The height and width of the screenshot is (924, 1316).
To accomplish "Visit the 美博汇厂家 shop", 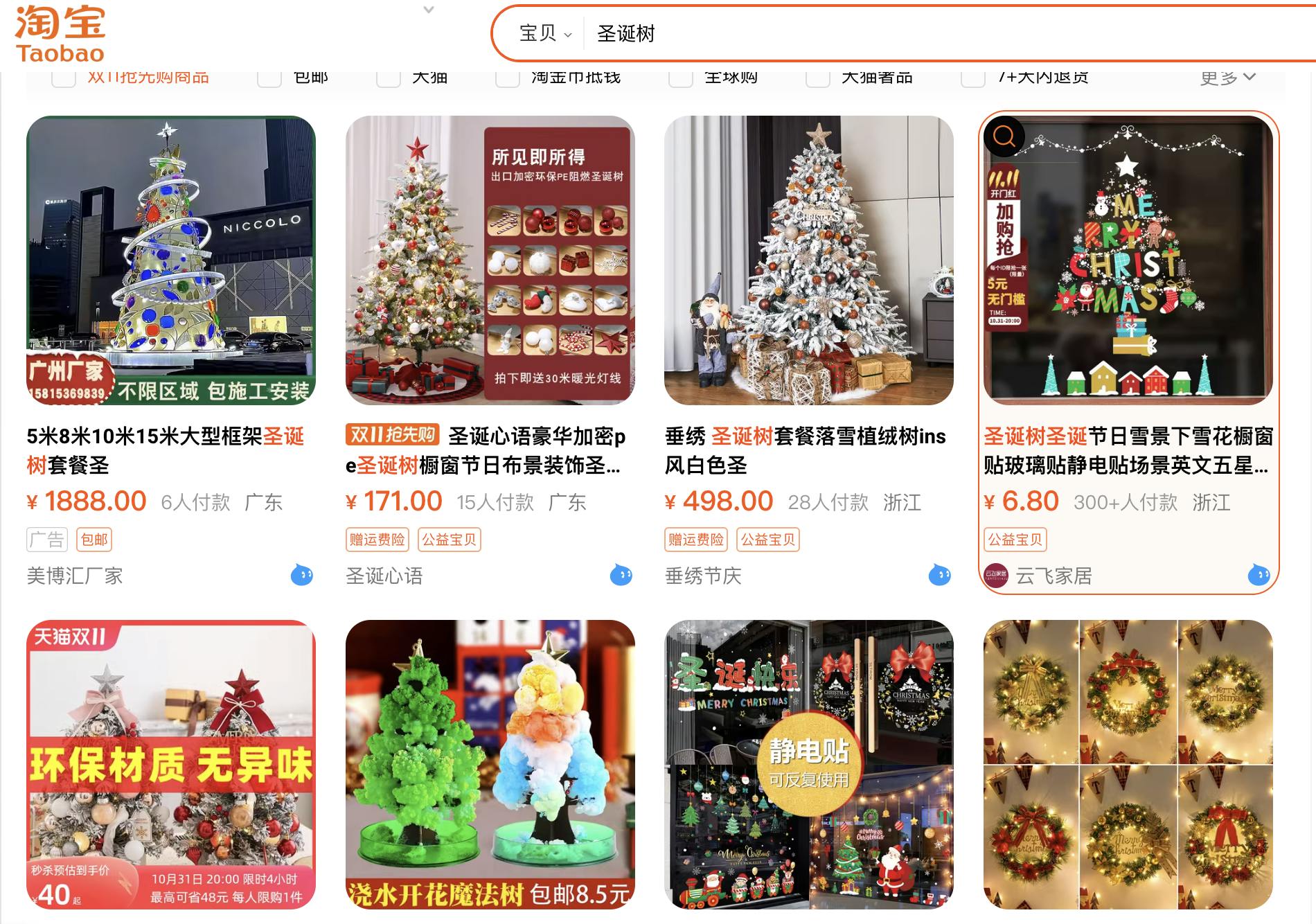I will pos(75,576).
